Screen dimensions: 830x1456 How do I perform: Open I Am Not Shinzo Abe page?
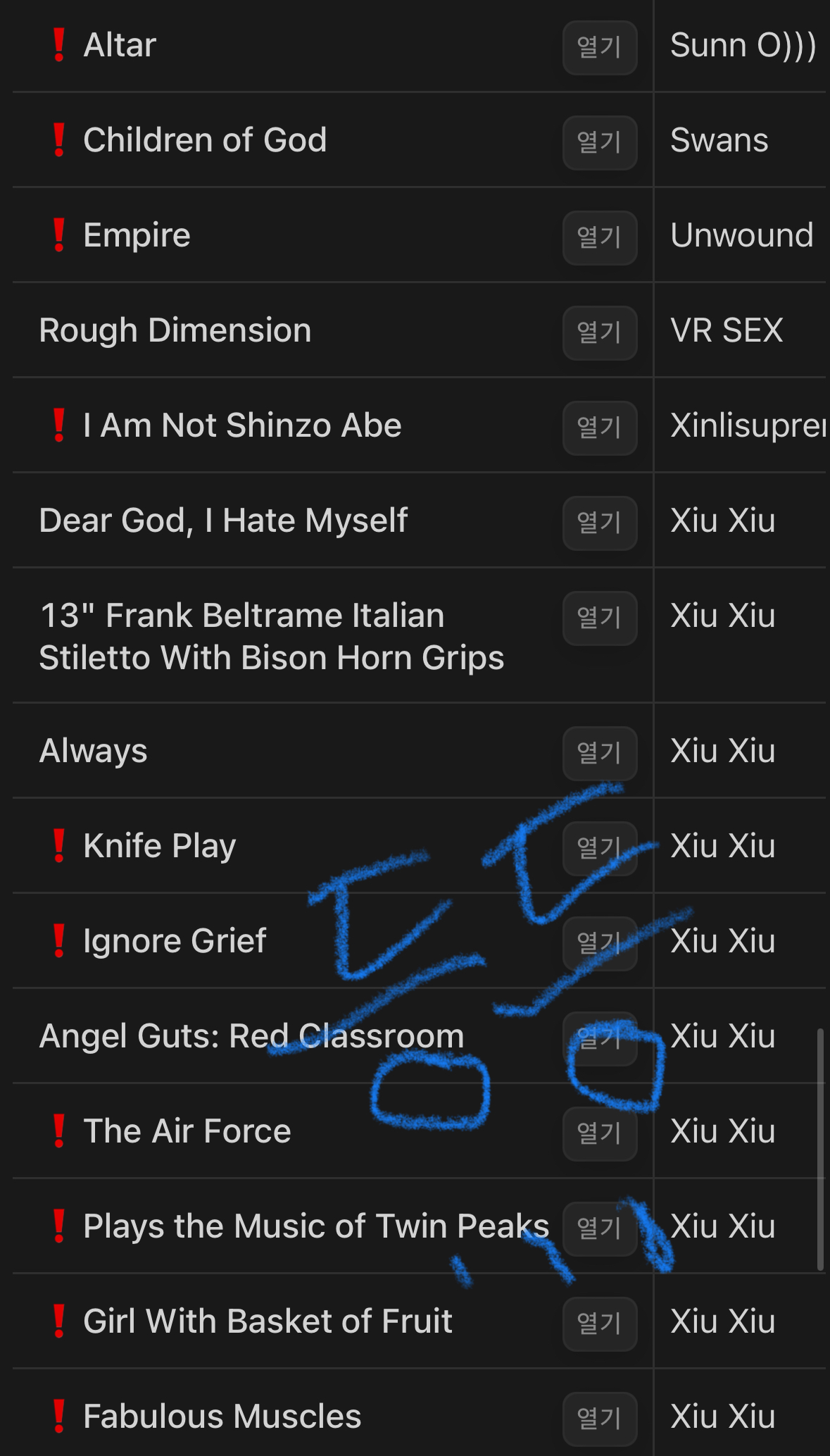pyautogui.click(x=599, y=428)
